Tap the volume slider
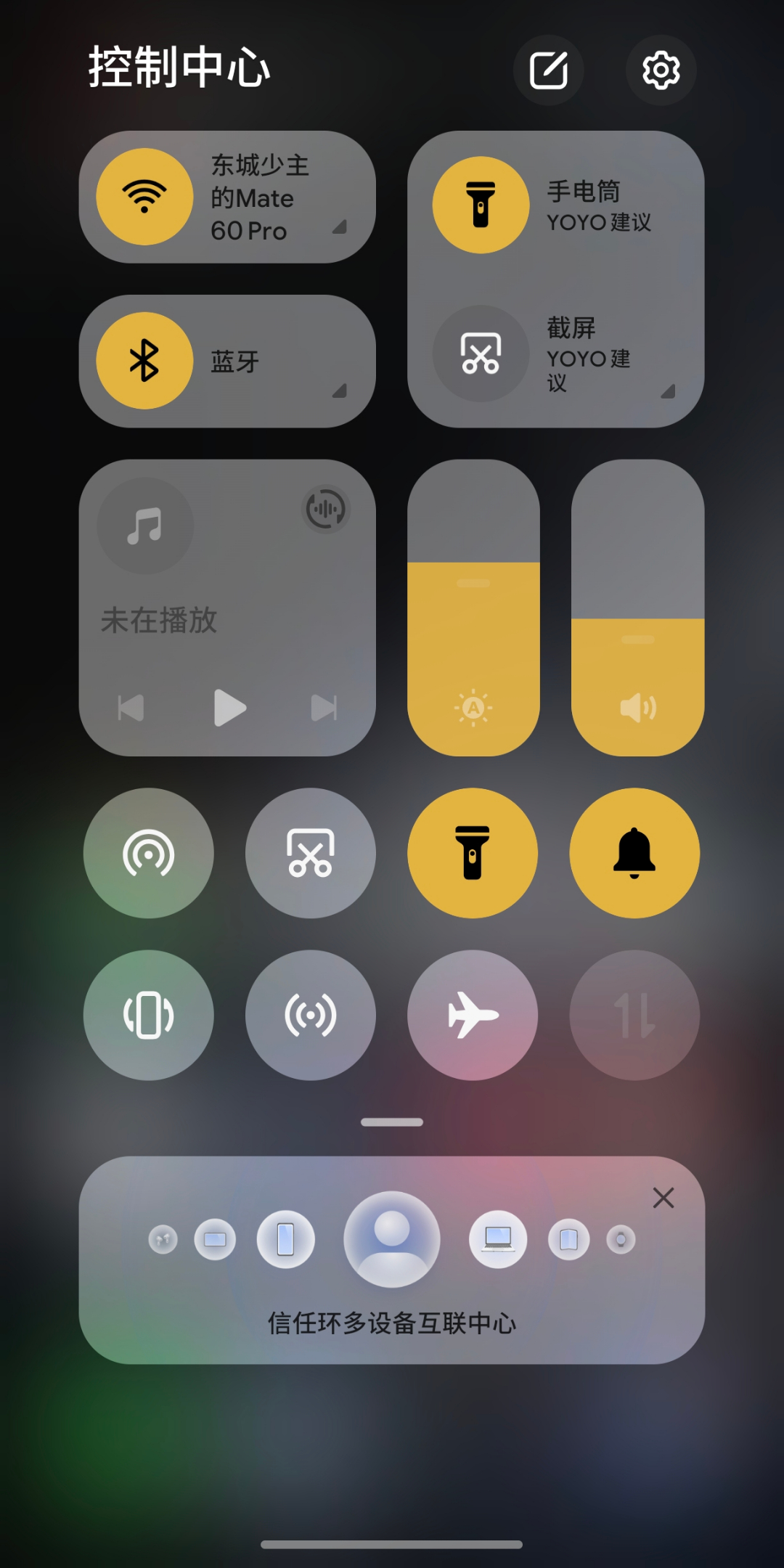This screenshot has width=784, height=1568. pyautogui.click(x=637, y=608)
